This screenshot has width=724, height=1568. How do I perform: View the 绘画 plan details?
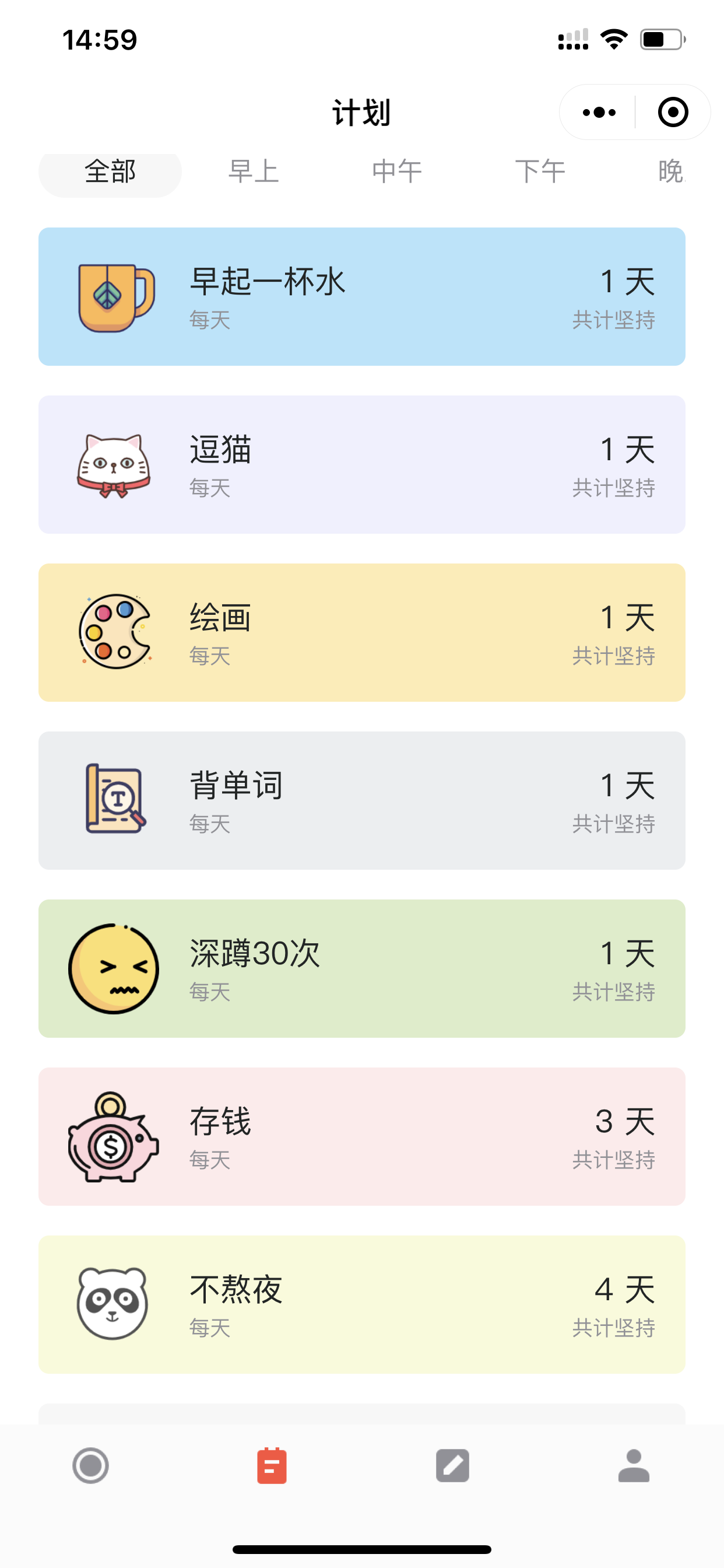coord(361,633)
